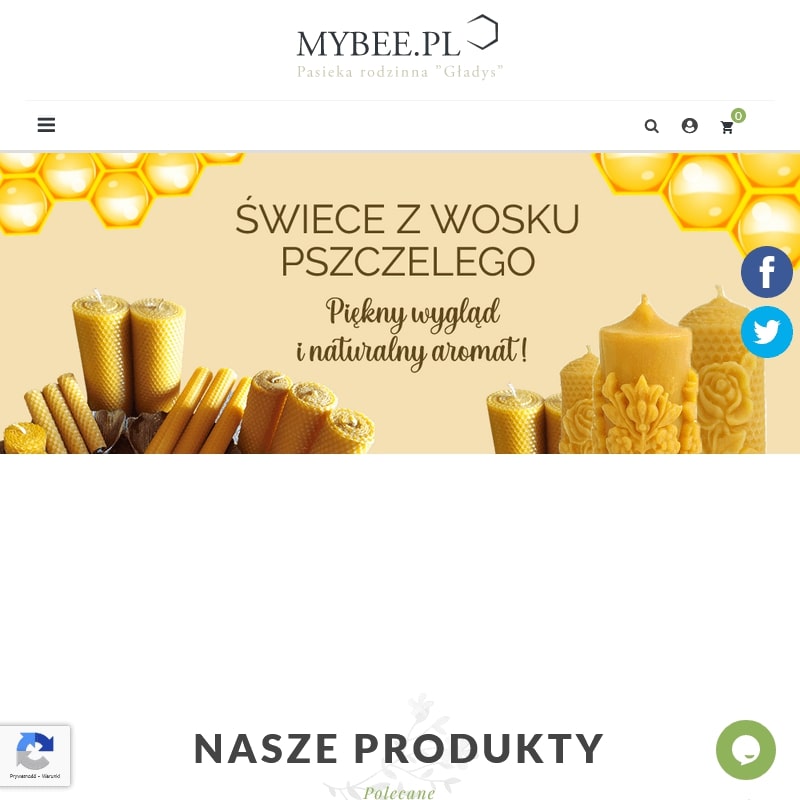
Task: Open the Facebook page link
Action: point(767,272)
